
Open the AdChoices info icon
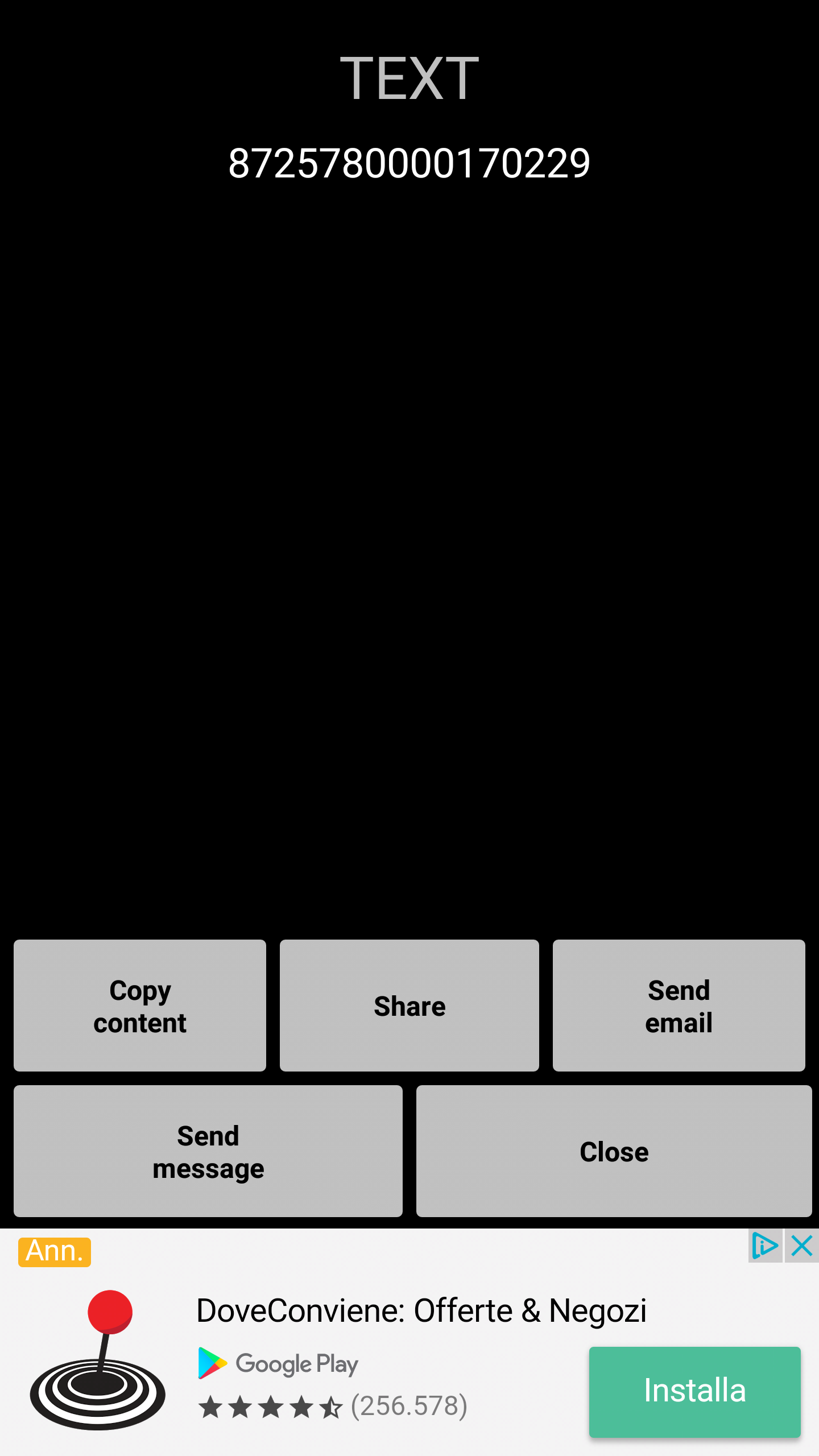[765, 1246]
